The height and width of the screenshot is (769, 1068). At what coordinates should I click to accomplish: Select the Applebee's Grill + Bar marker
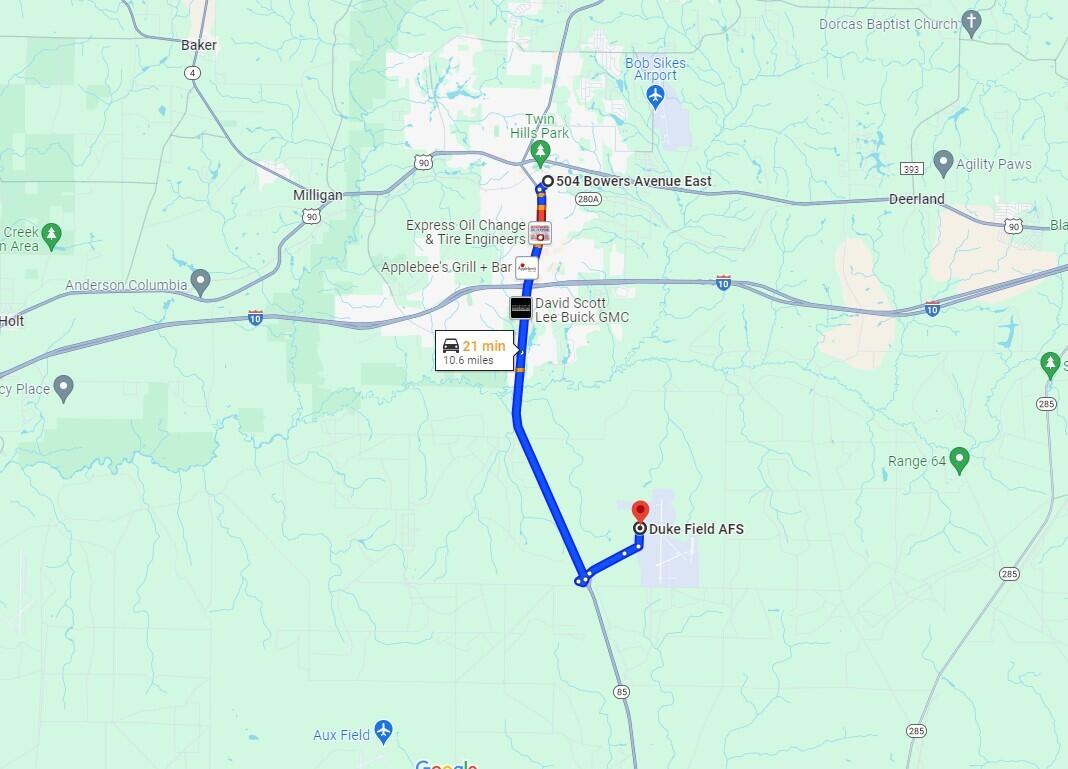click(x=527, y=268)
